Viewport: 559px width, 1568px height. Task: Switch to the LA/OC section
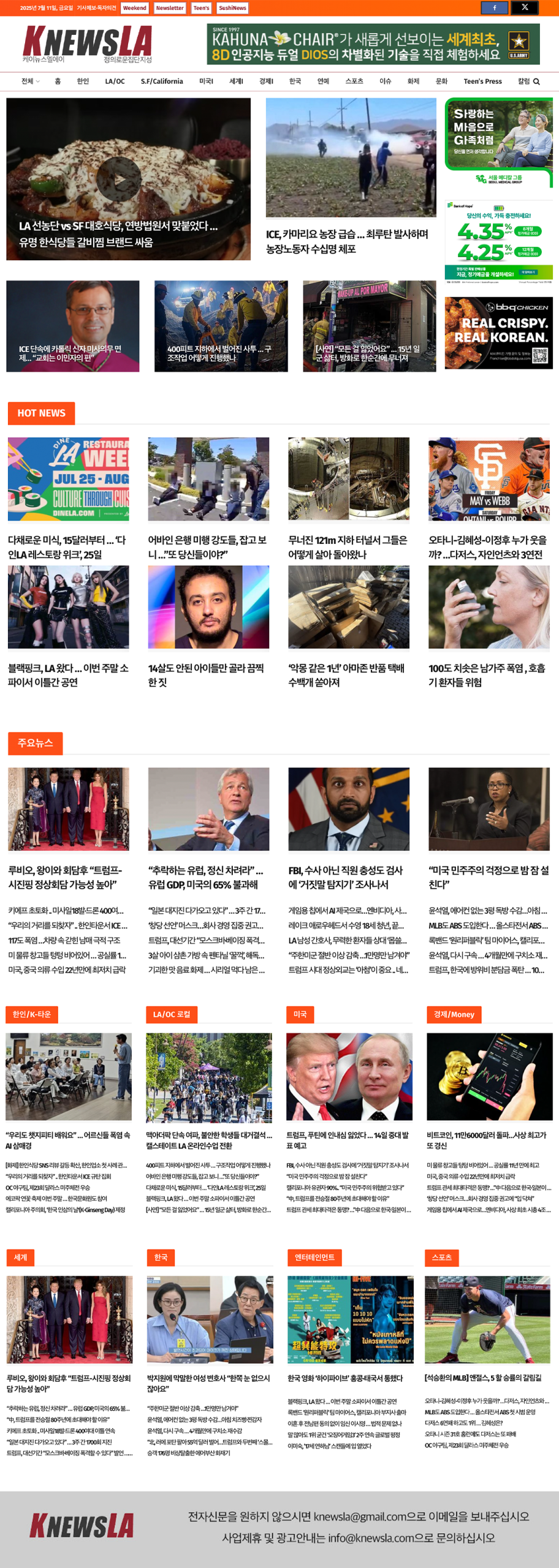coord(115,81)
